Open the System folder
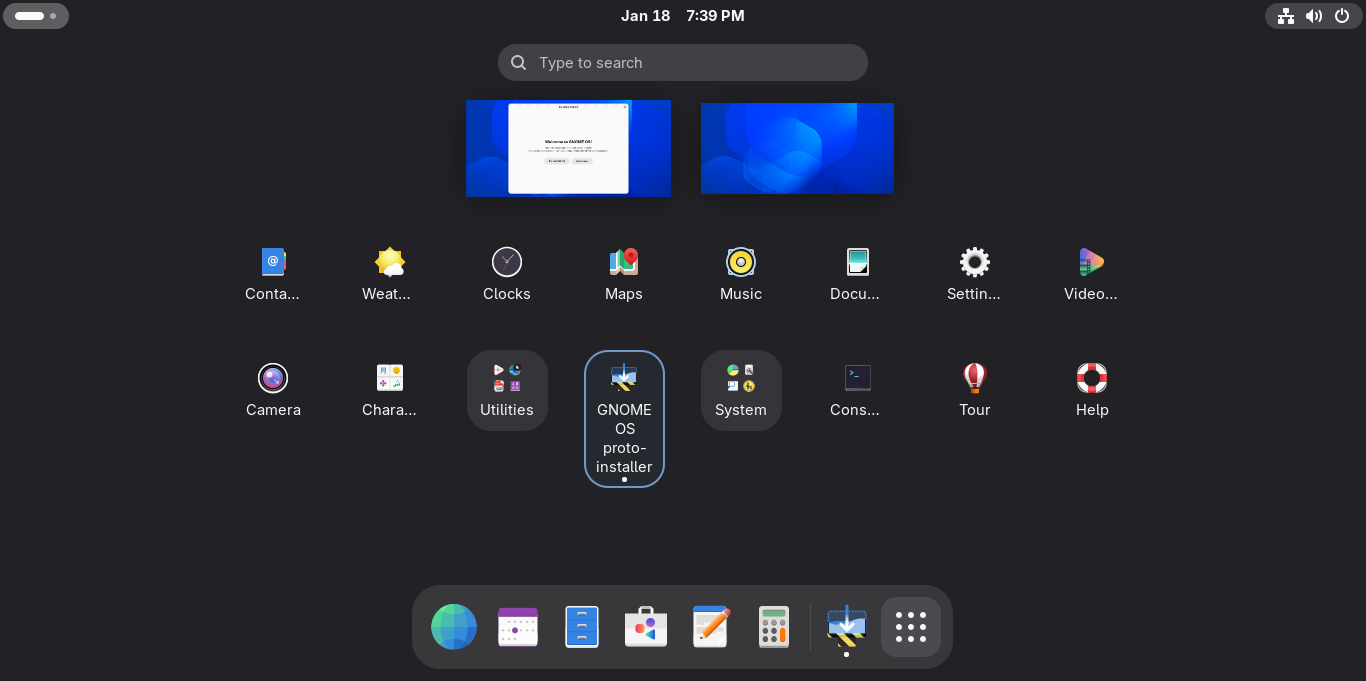1366x681 pixels. tap(741, 390)
